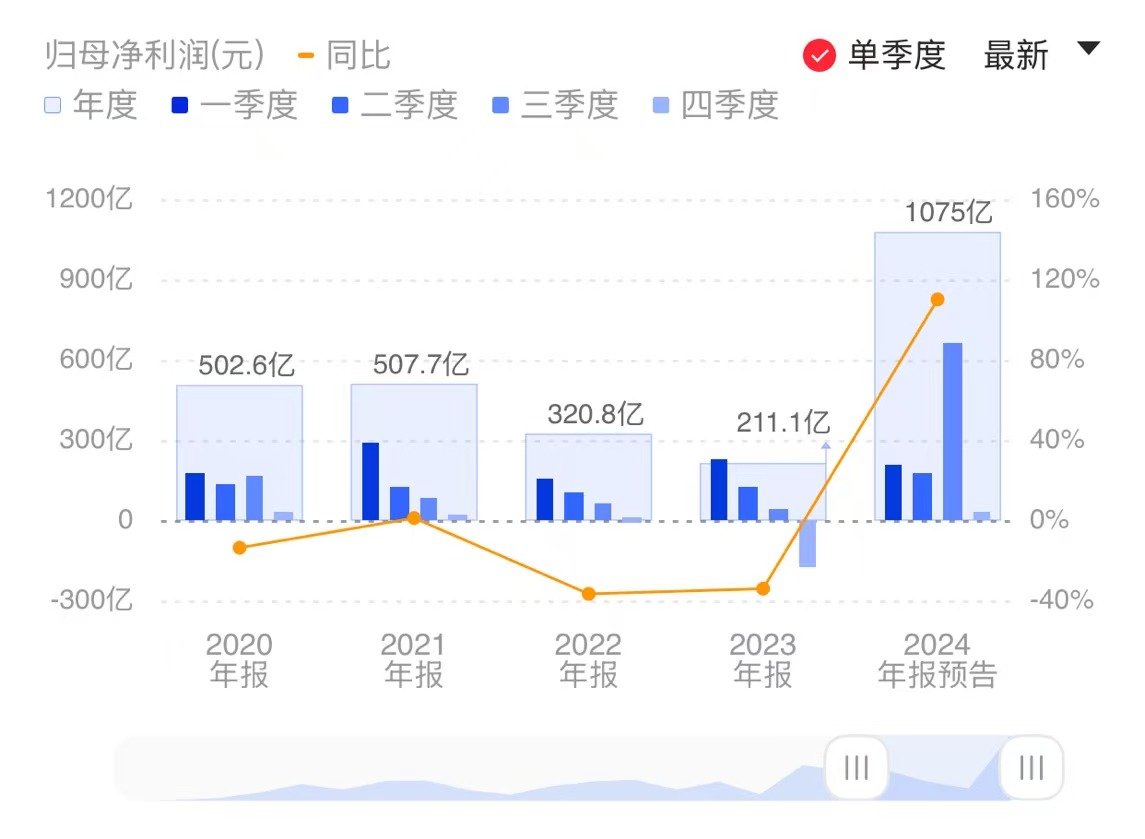Toggle the 一季度 legend series
Viewport: 1145px width, 839px height.
235,105
